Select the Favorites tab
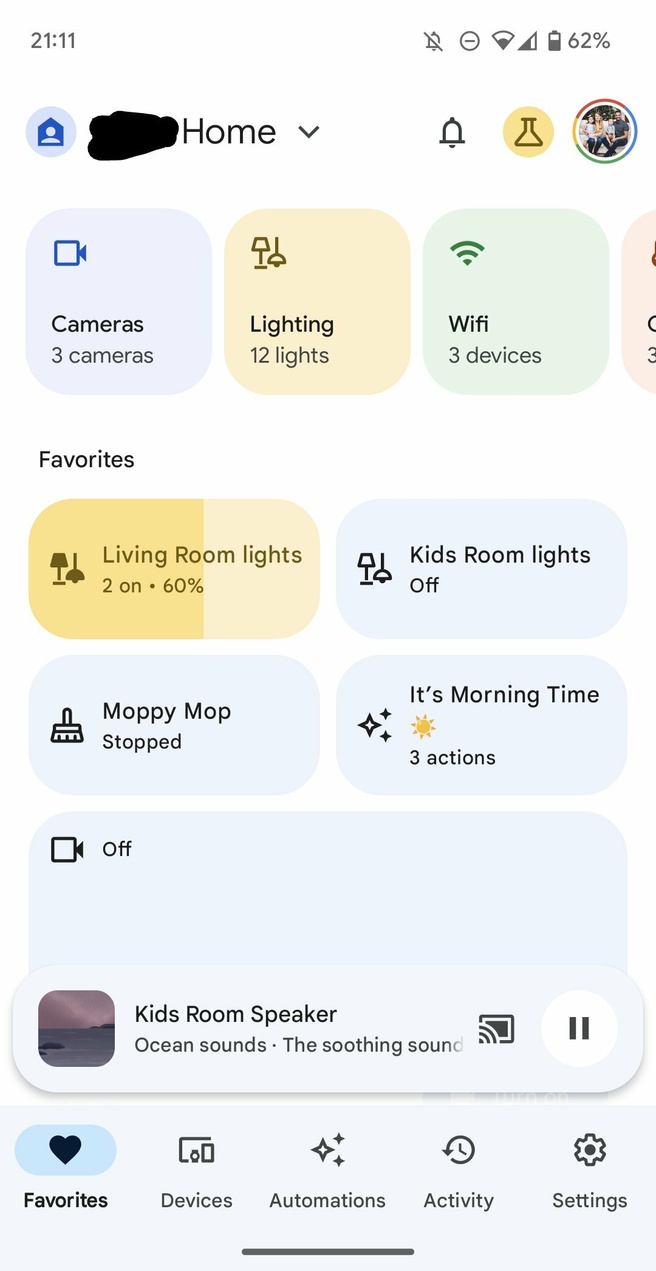The height and width of the screenshot is (1271, 656). pyautogui.click(x=65, y=1170)
